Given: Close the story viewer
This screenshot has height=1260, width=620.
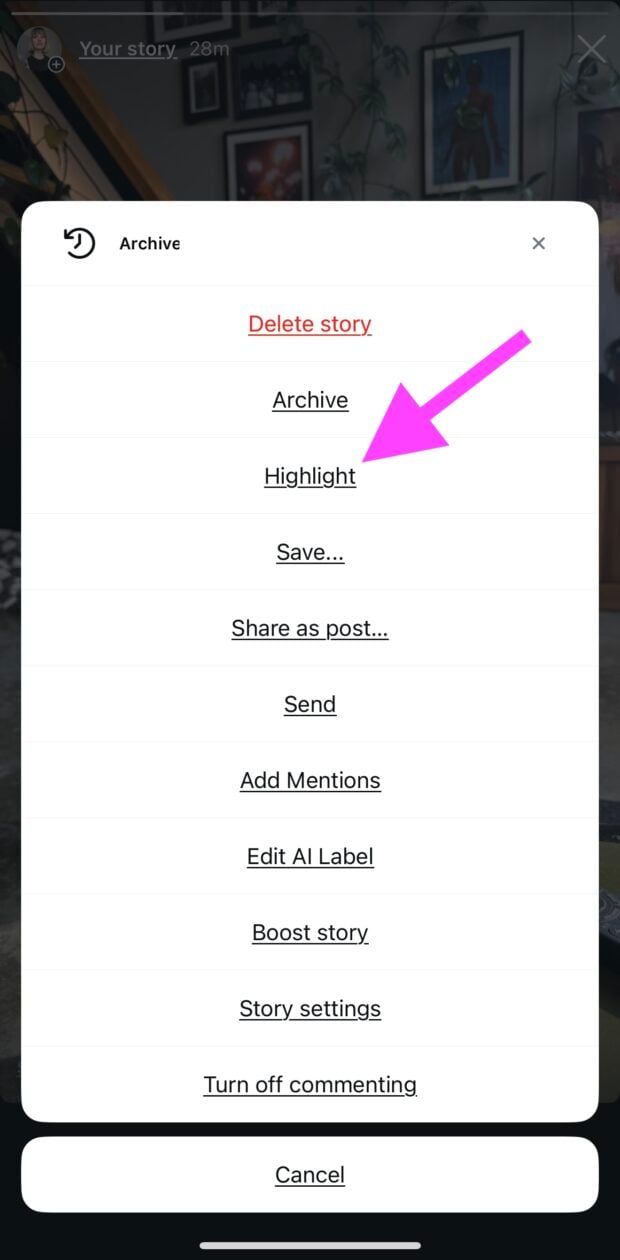Looking at the screenshot, I should tap(592, 48).
